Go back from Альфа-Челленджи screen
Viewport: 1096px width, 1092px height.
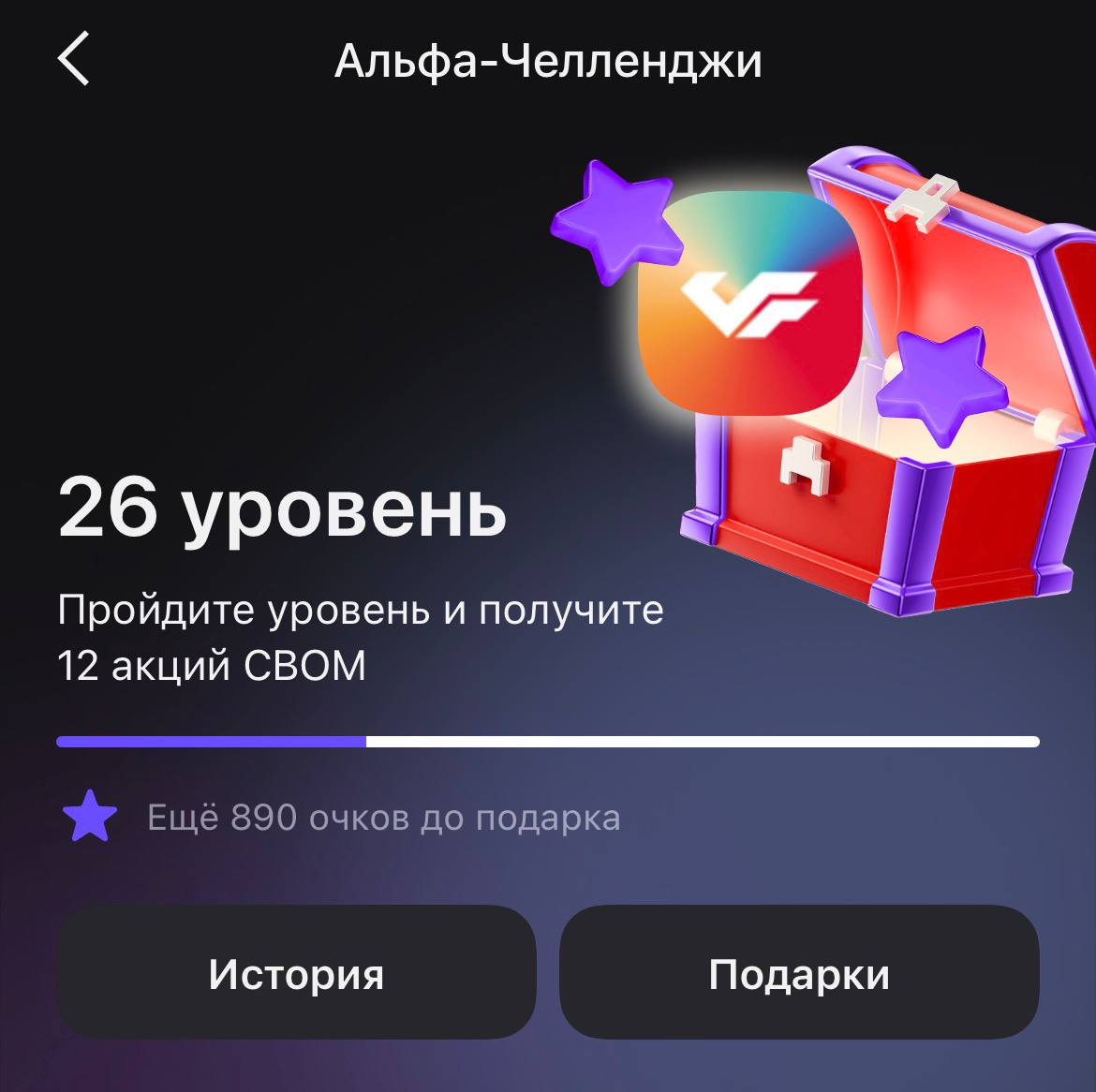73,59
